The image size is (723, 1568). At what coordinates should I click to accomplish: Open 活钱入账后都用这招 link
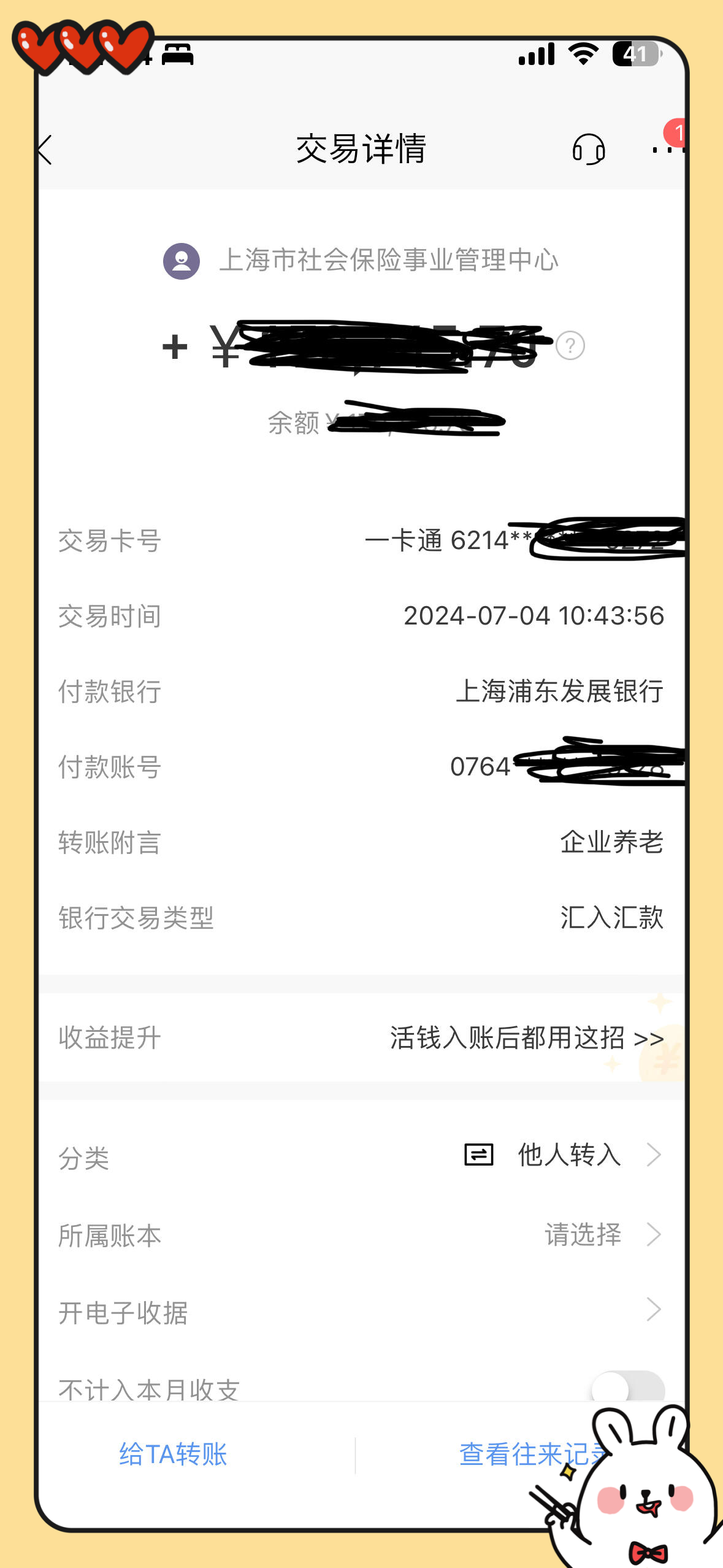526,1037
